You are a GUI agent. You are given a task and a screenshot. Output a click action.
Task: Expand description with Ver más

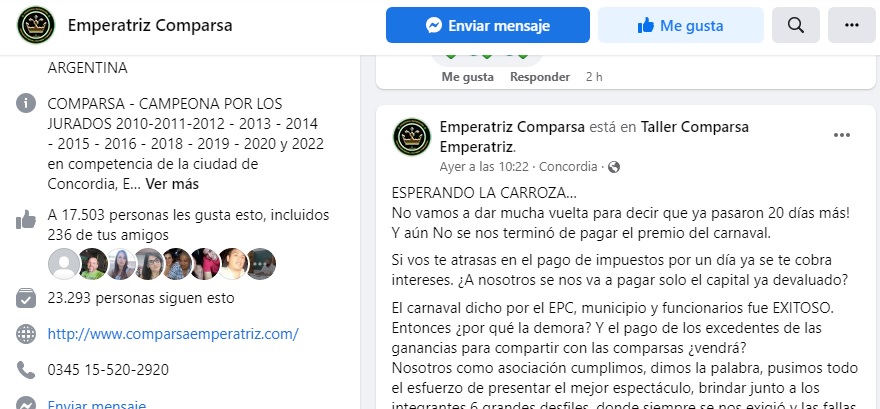pyautogui.click(x=172, y=184)
